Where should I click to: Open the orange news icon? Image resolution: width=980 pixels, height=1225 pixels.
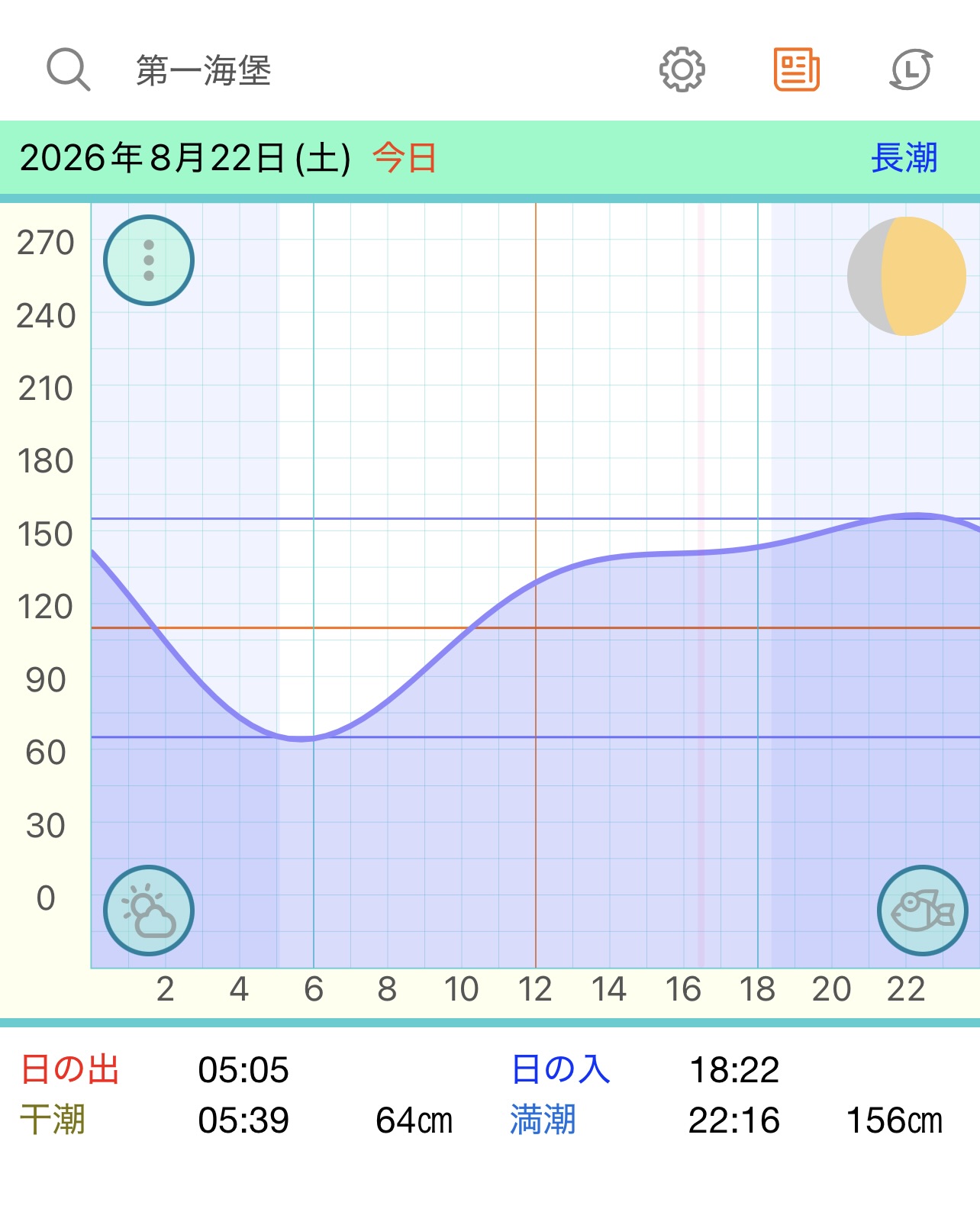click(796, 69)
